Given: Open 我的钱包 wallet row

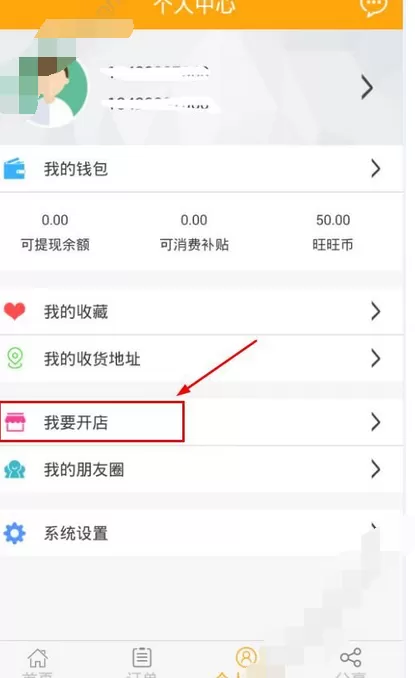Looking at the screenshot, I should (201, 169).
